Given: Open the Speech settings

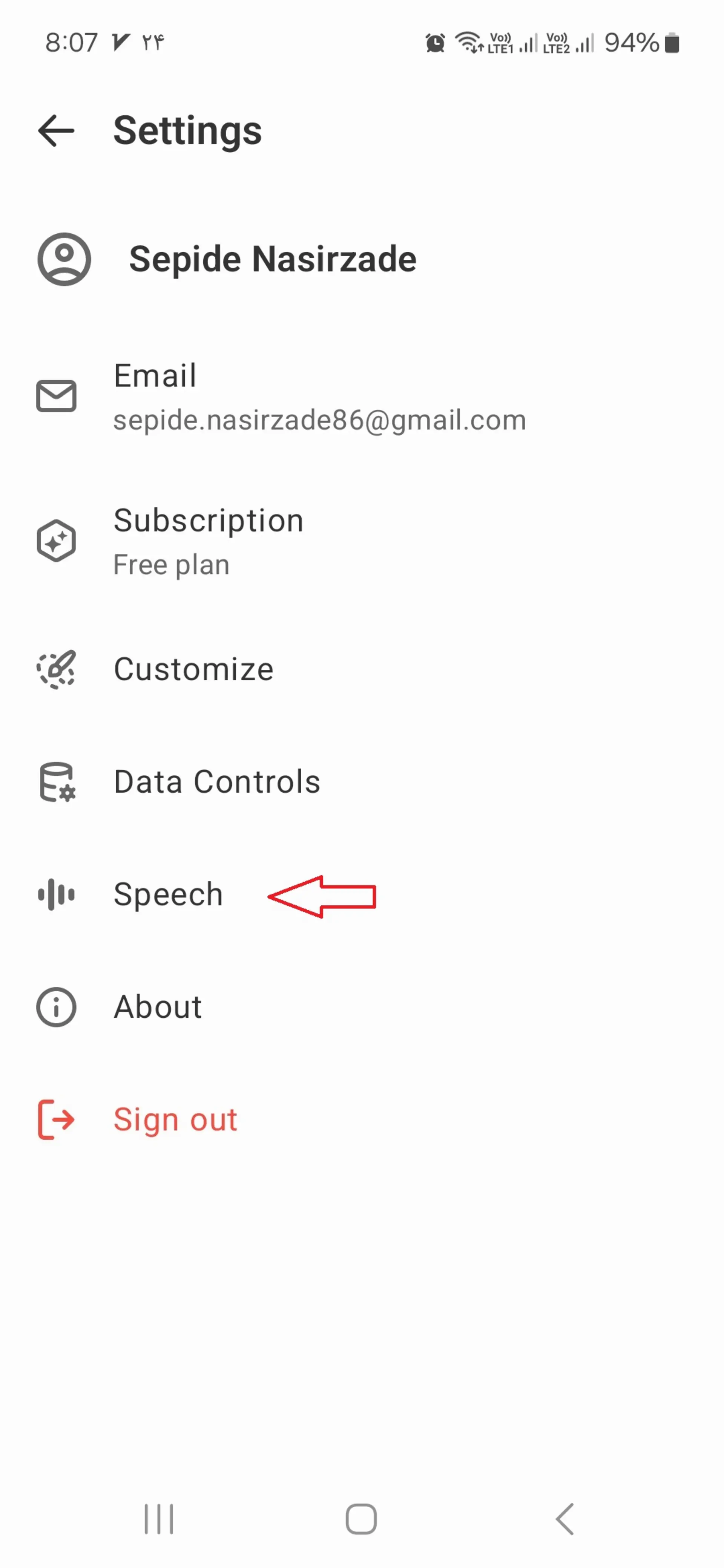Looking at the screenshot, I should pyautogui.click(x=362, y=895).
